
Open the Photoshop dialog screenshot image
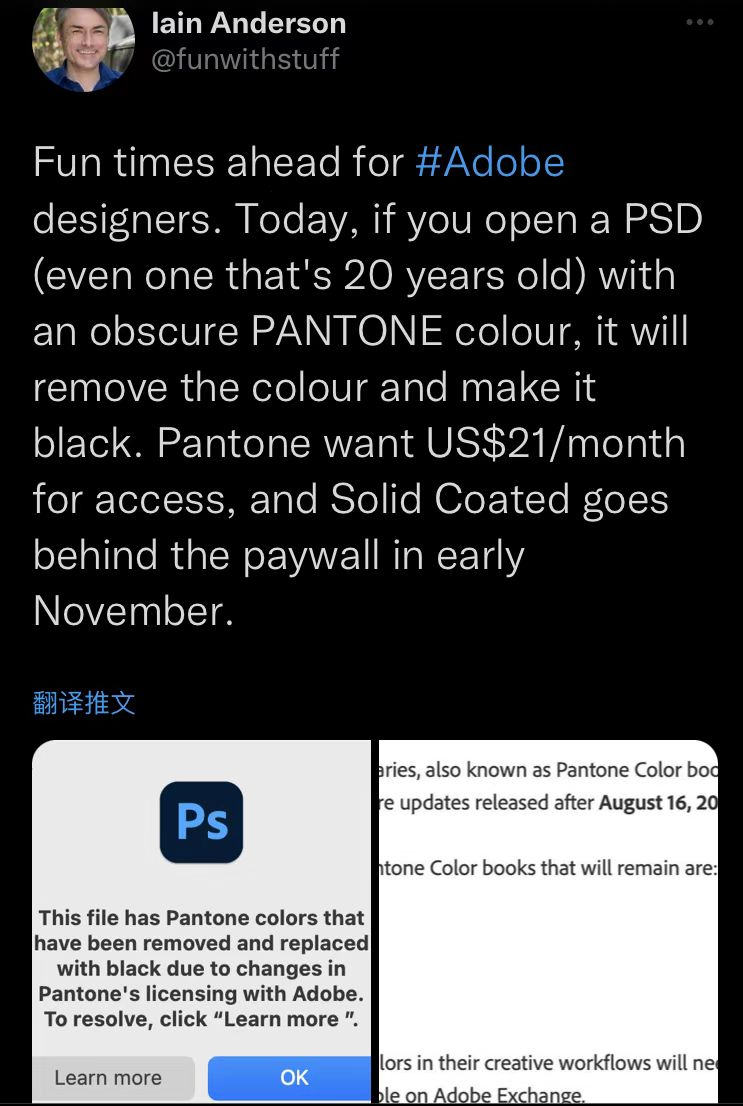(x=201, y=920)
